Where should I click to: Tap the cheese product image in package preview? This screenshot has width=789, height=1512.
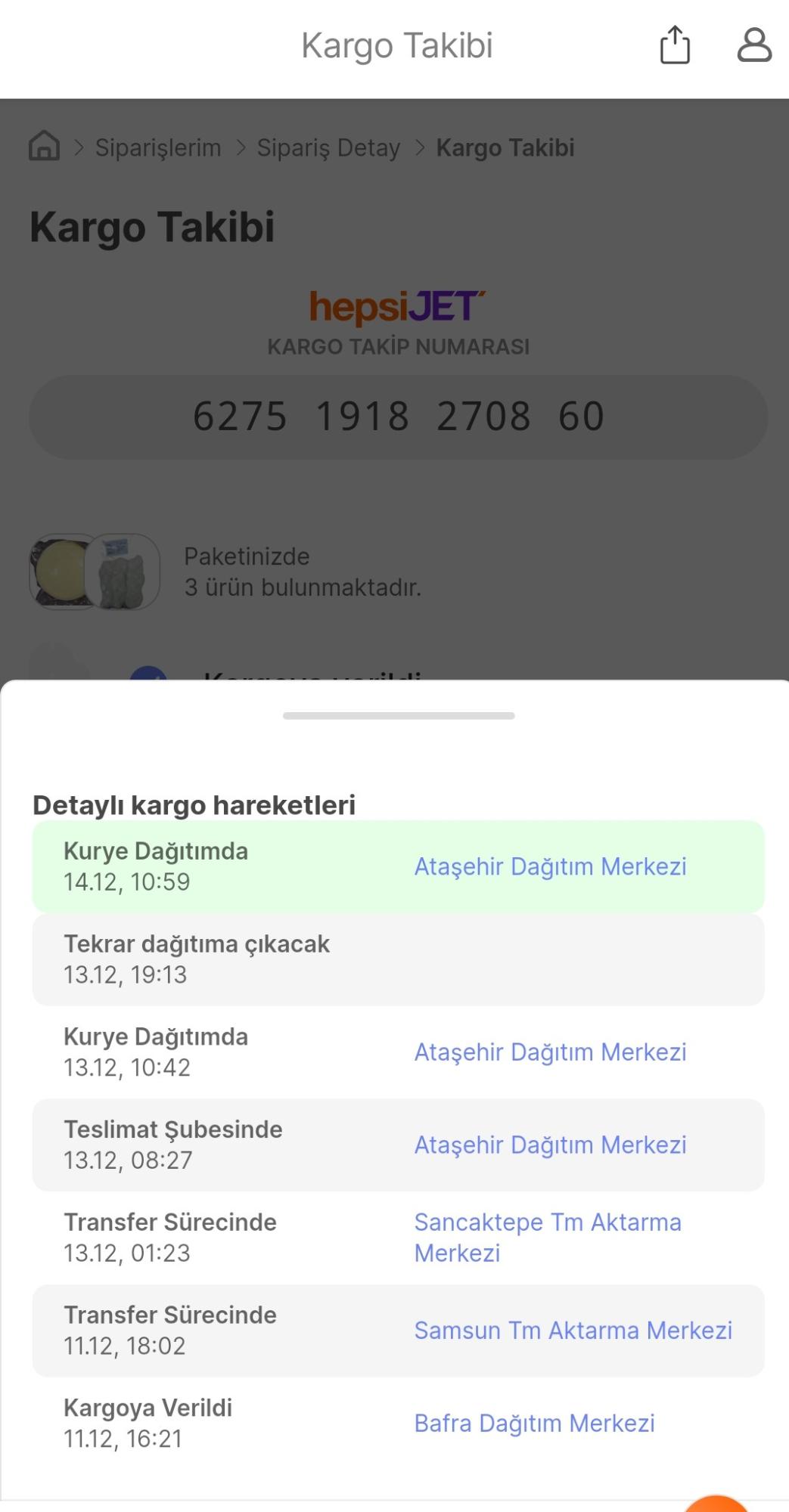click(61, 572)
